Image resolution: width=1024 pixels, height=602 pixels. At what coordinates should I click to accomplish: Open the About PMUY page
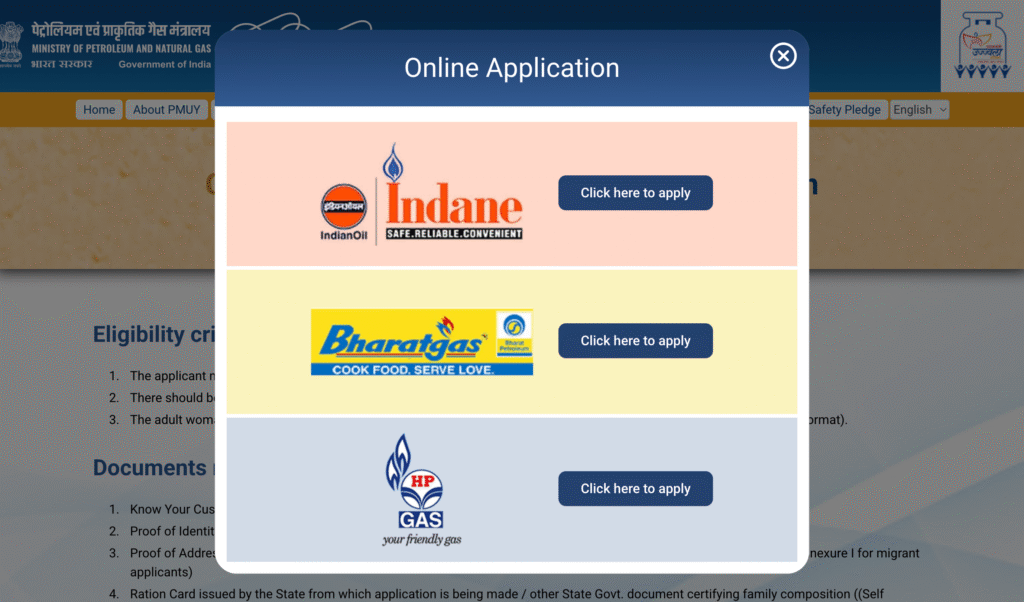point(167,110)
